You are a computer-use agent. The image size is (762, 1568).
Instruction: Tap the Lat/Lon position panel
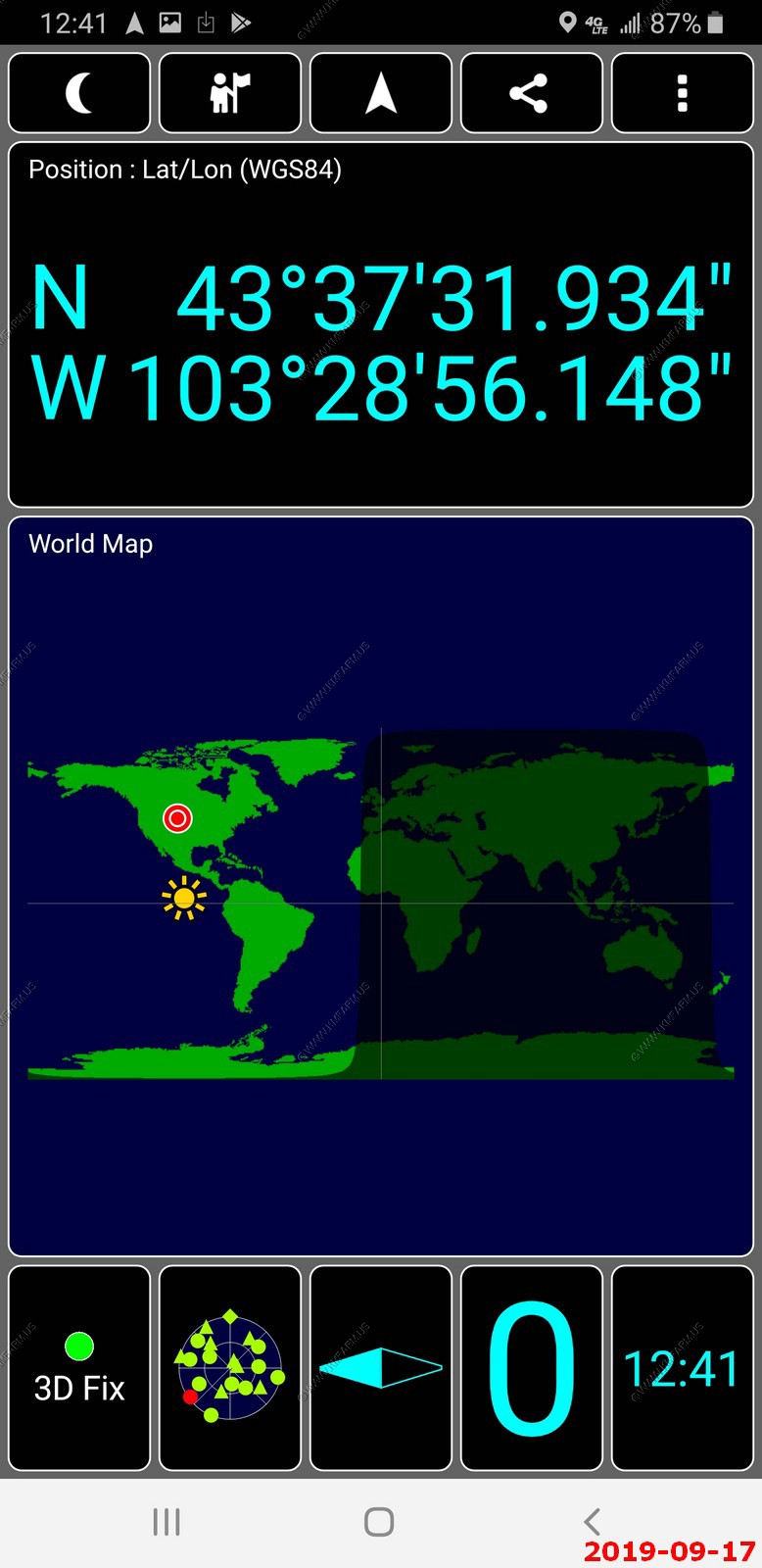[x=381, y=324]
